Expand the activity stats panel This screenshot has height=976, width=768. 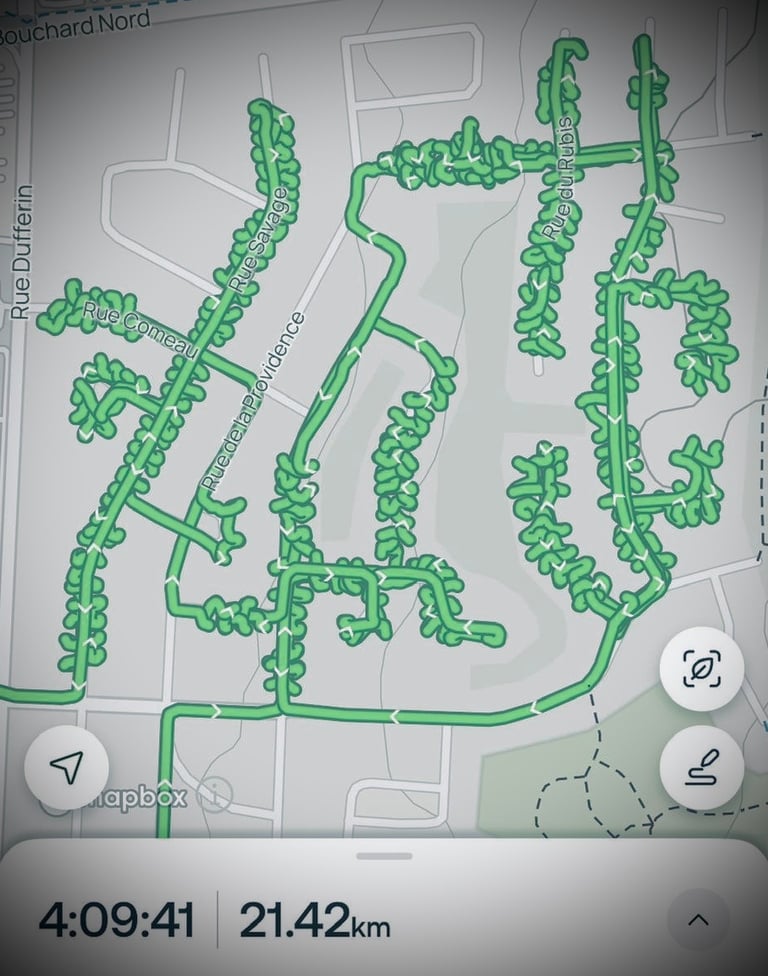pyautogui.click(x=698, y=920)
